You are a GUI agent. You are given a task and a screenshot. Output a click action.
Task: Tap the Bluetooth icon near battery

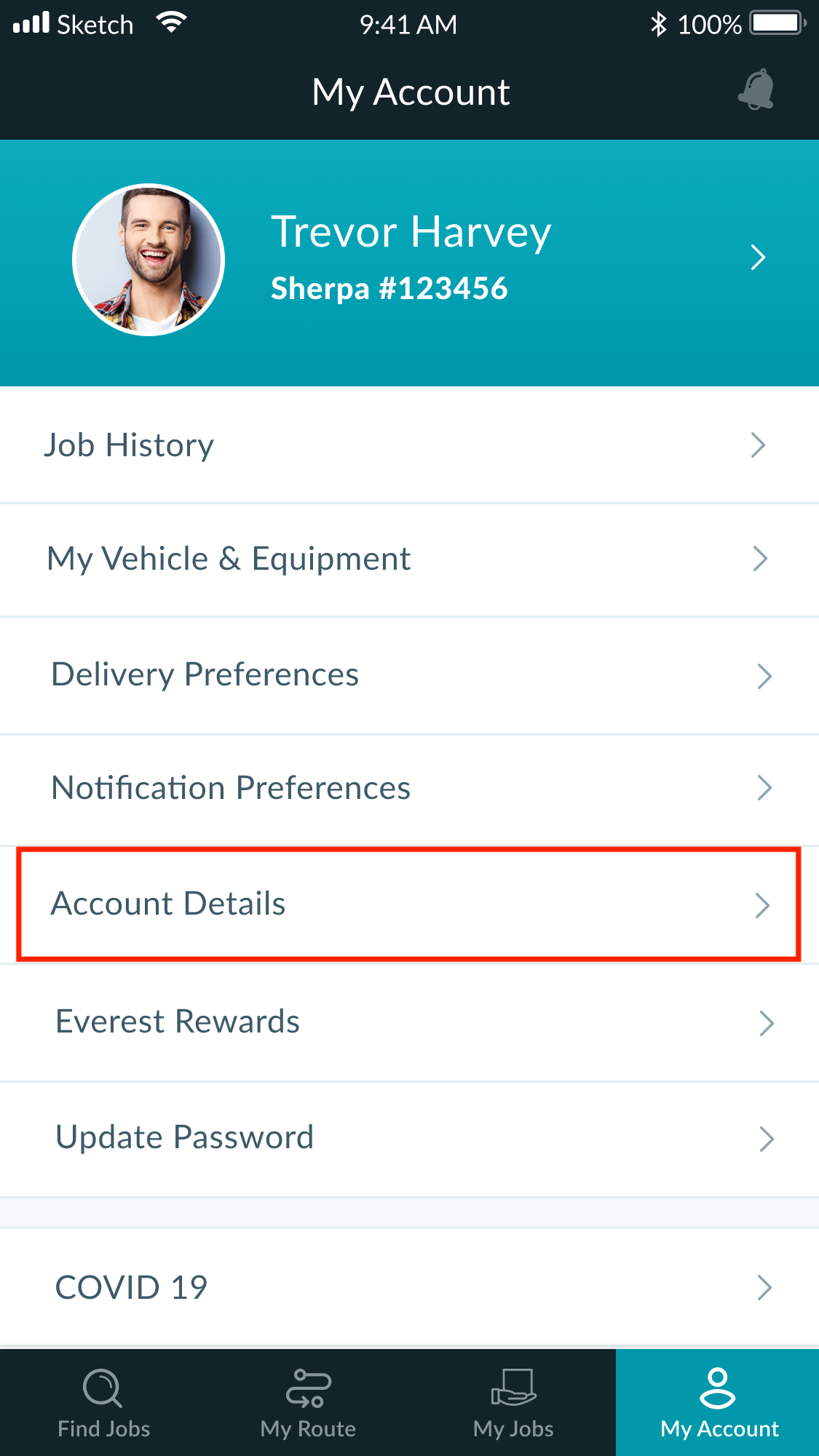660,24
